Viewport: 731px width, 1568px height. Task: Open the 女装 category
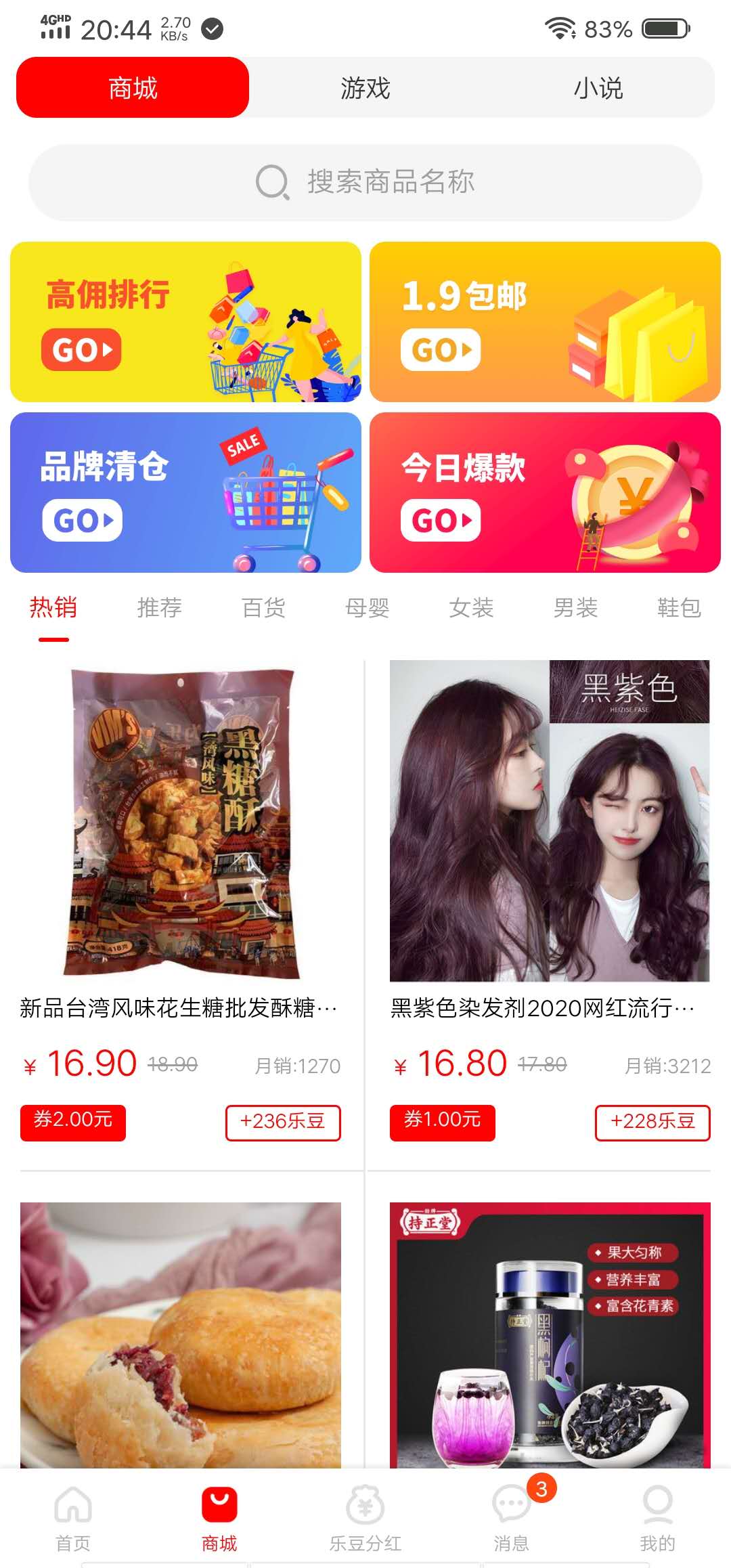pyautogui.click(x=472, y=609)
